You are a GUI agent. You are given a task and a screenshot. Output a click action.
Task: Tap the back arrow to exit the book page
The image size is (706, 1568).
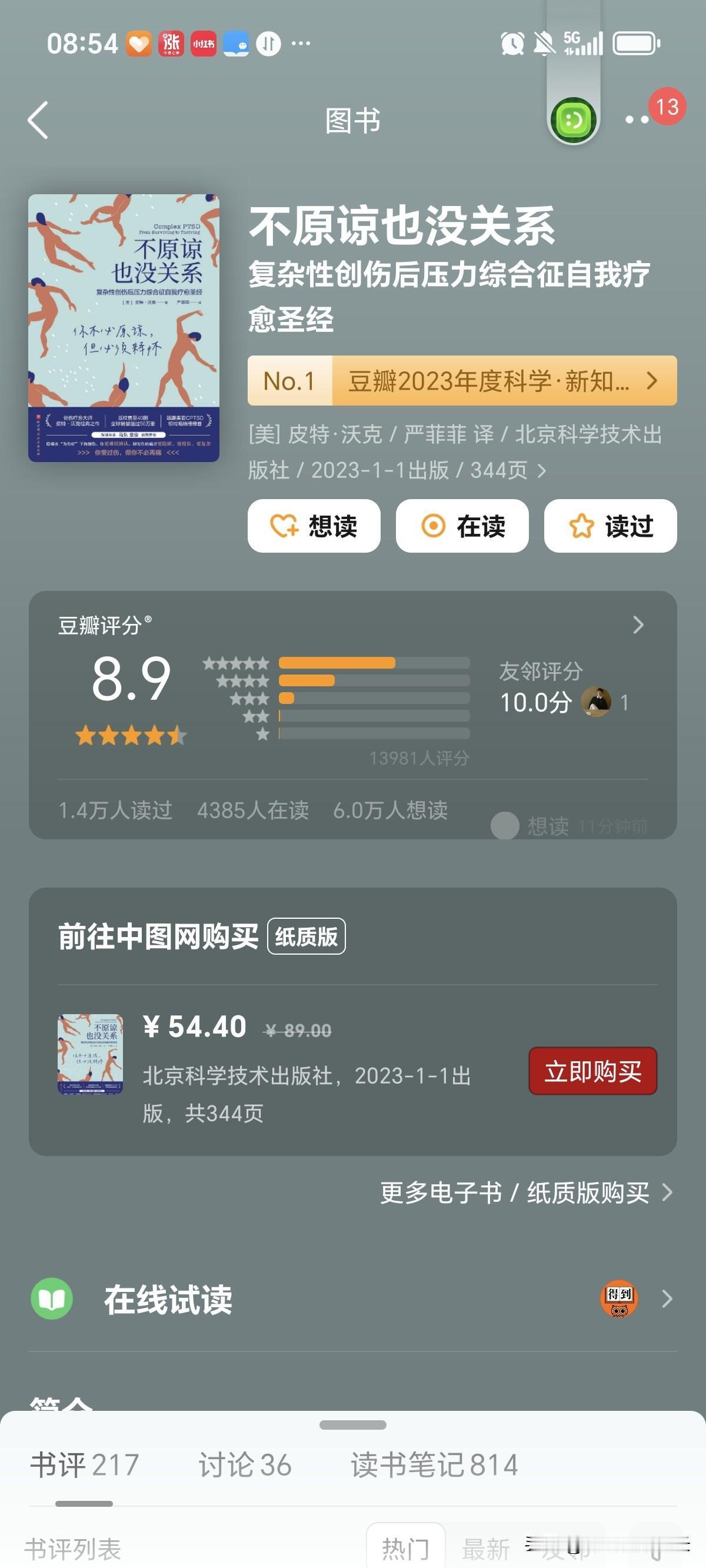pos(38,119)
